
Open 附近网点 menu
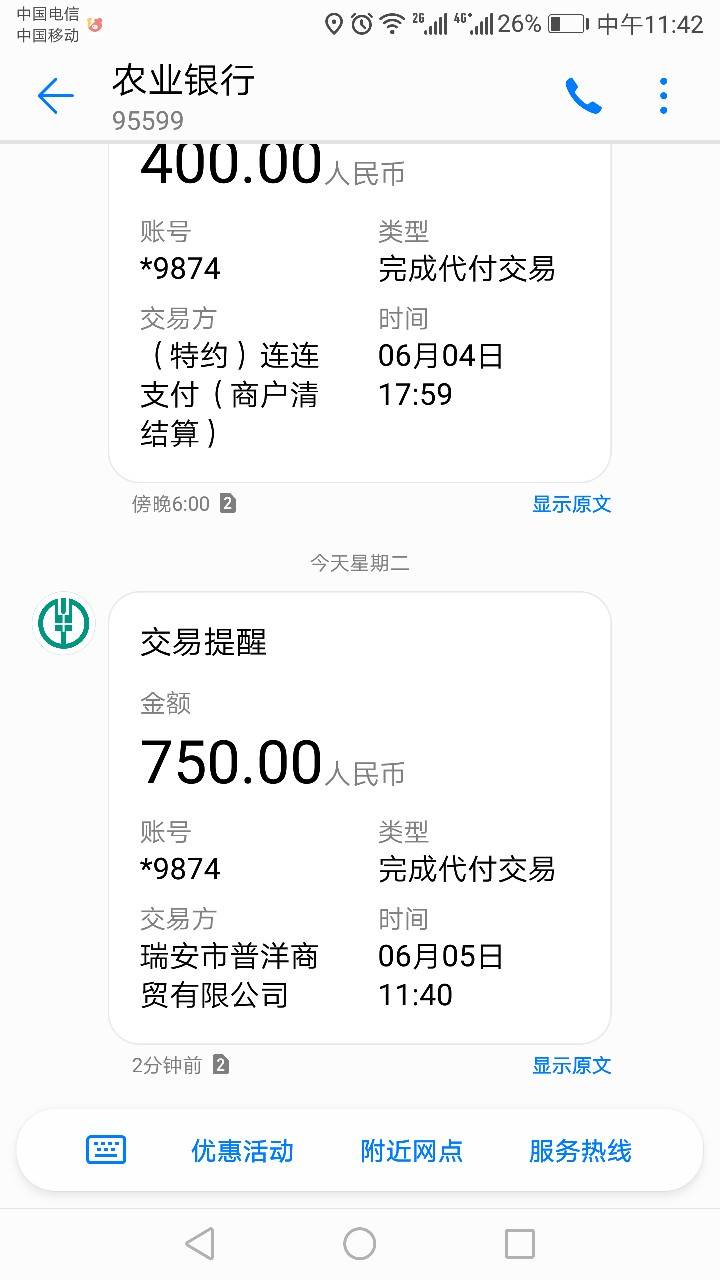click(411, 1151)
